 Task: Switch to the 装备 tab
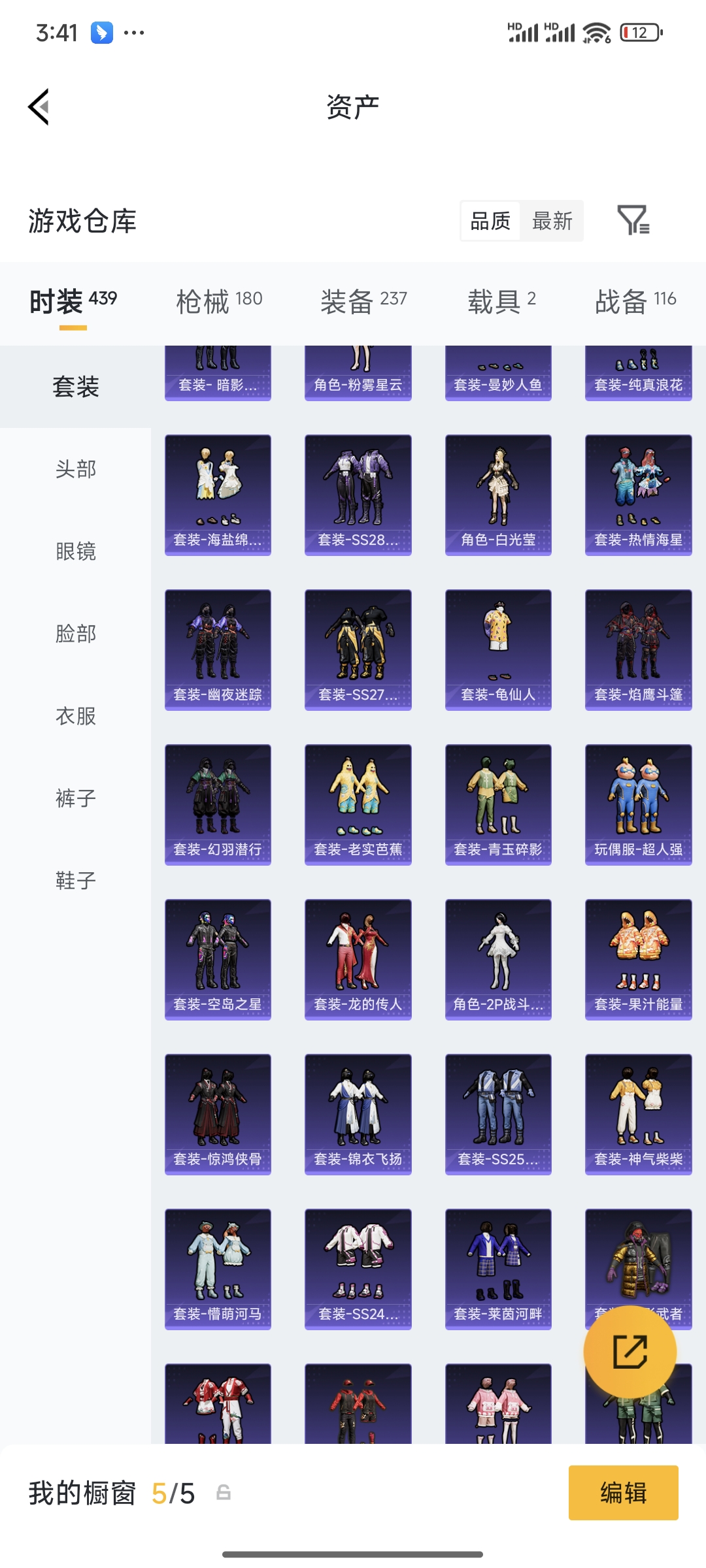(363, 301)
